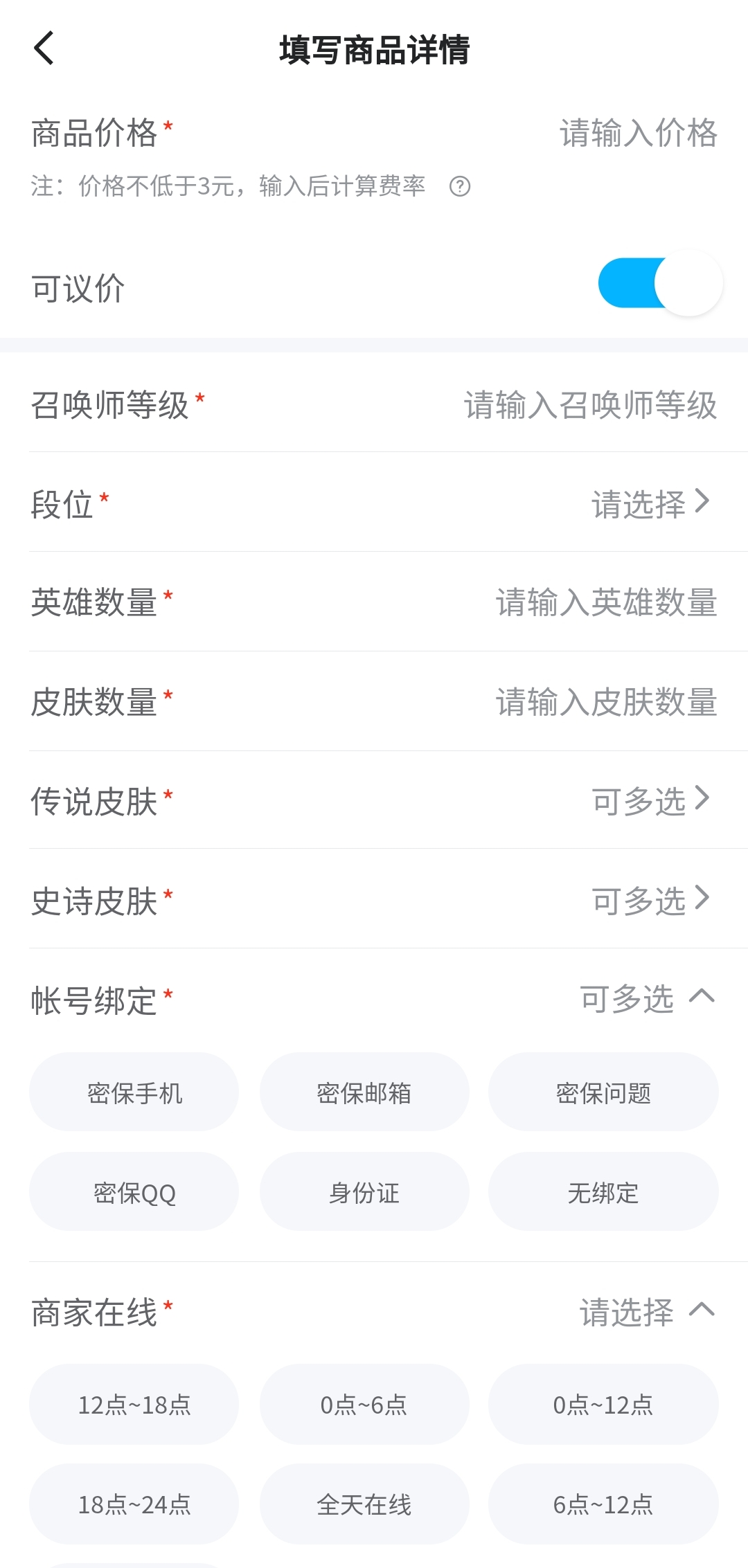Pick the 身份证 chip
748x1568 pixels.
click(364, 1192)
